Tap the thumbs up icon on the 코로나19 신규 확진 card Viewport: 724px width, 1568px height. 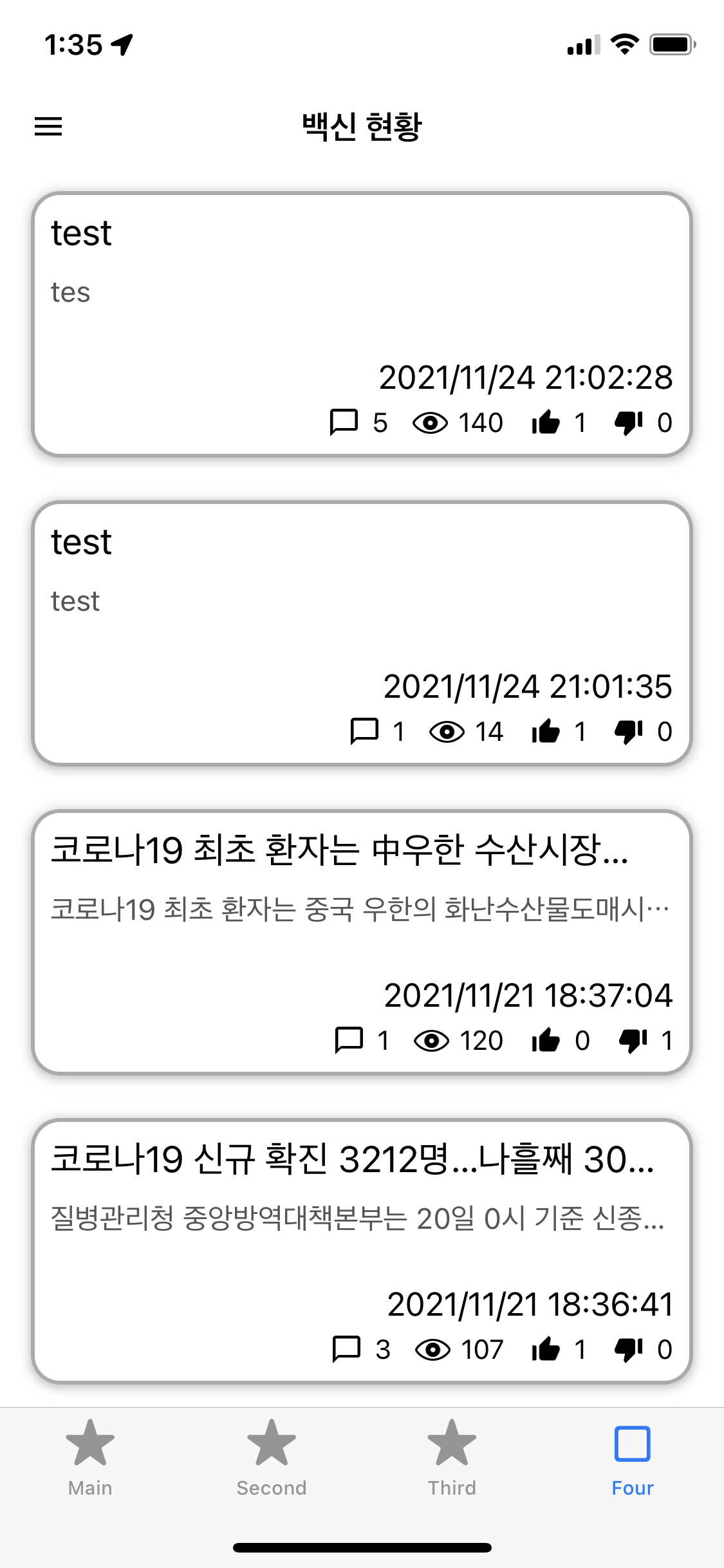[x=548, y=1350]
